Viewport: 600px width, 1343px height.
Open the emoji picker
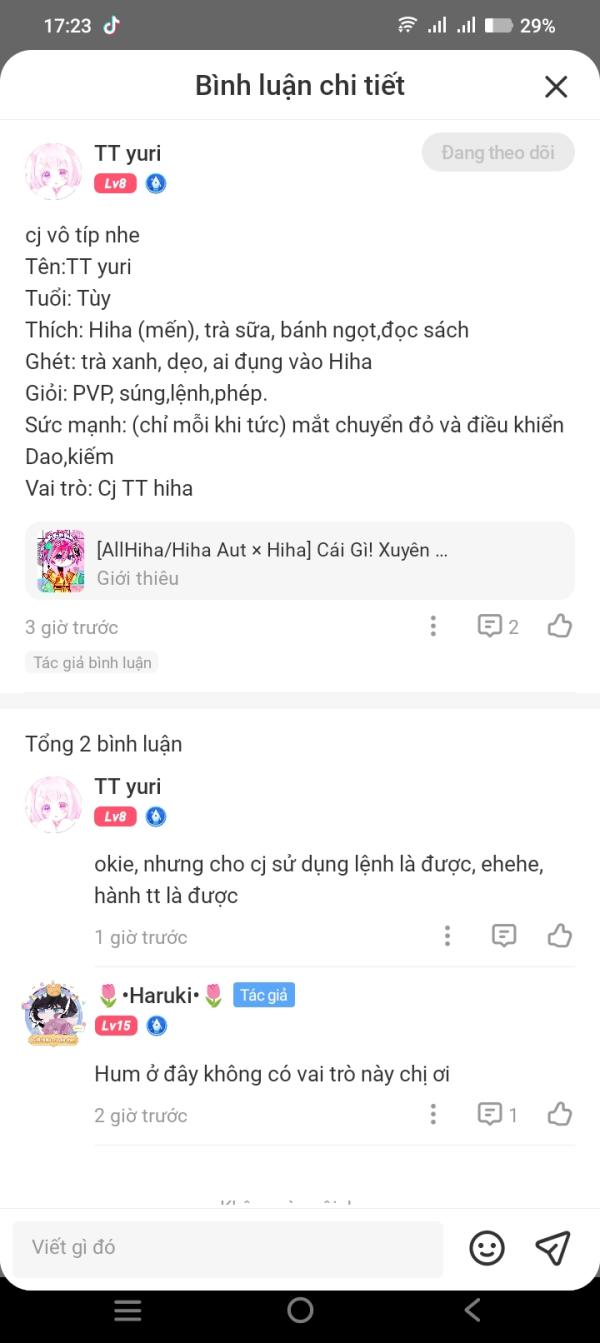pyautogui.click(x=487, y=1248)
